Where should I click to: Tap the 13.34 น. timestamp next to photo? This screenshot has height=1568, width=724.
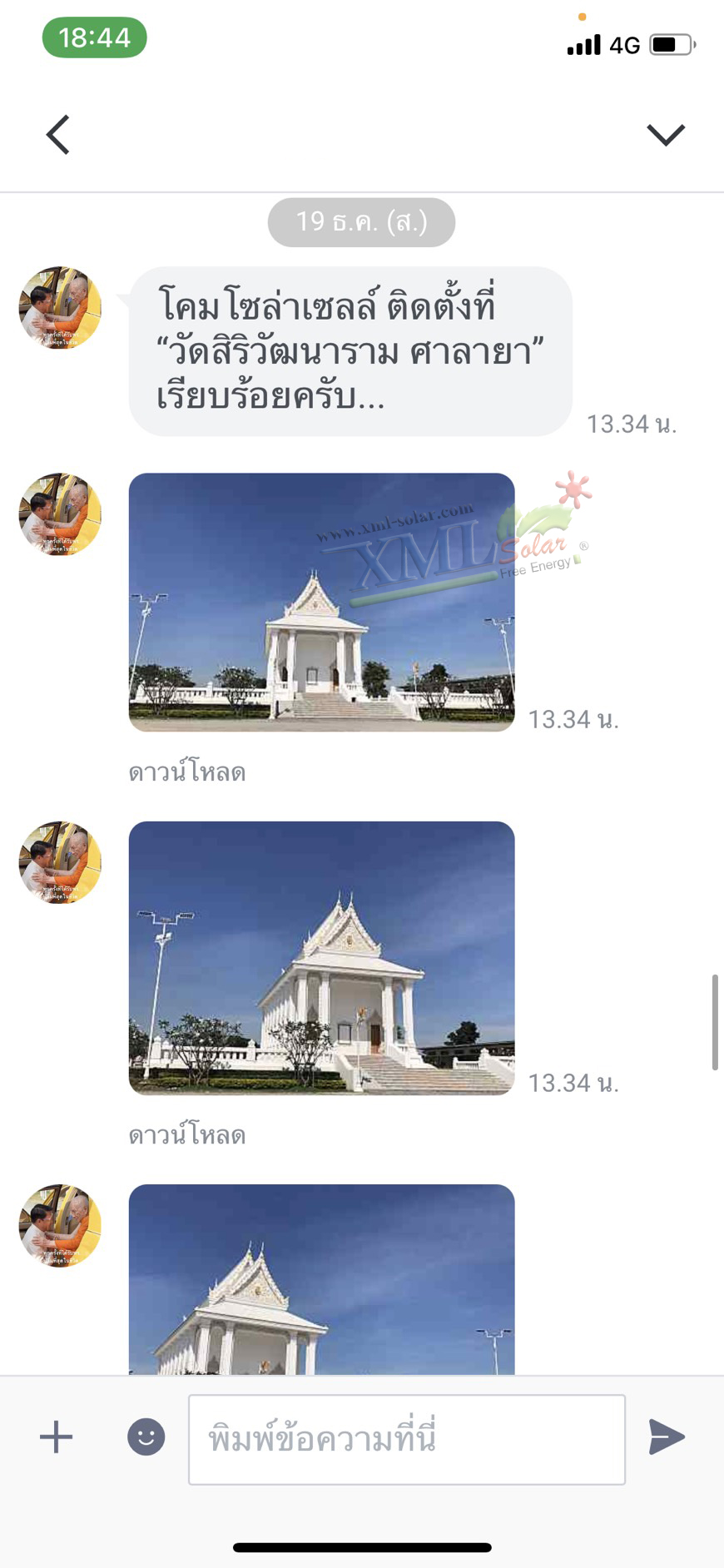tap(574, 722)
